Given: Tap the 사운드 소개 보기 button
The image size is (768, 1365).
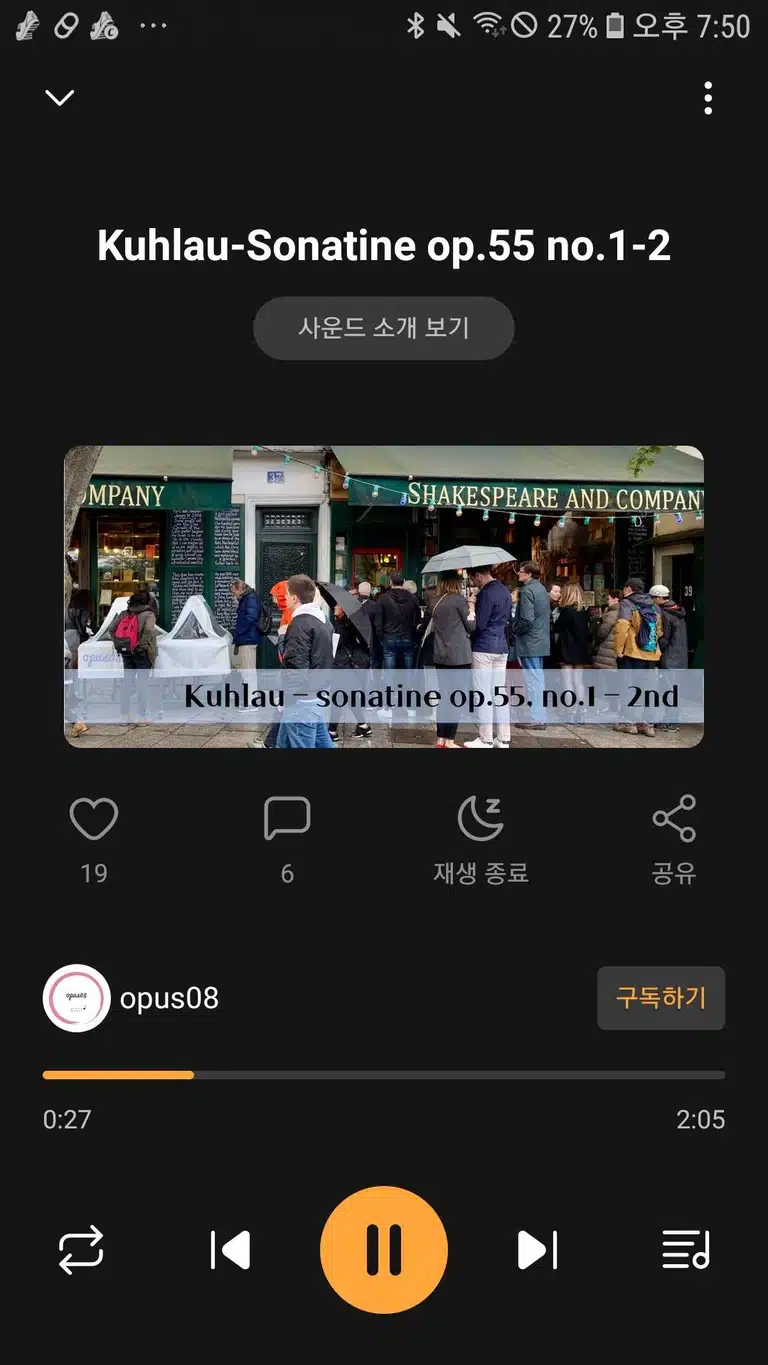Looking at the screenshot, I should coord(384,328).
